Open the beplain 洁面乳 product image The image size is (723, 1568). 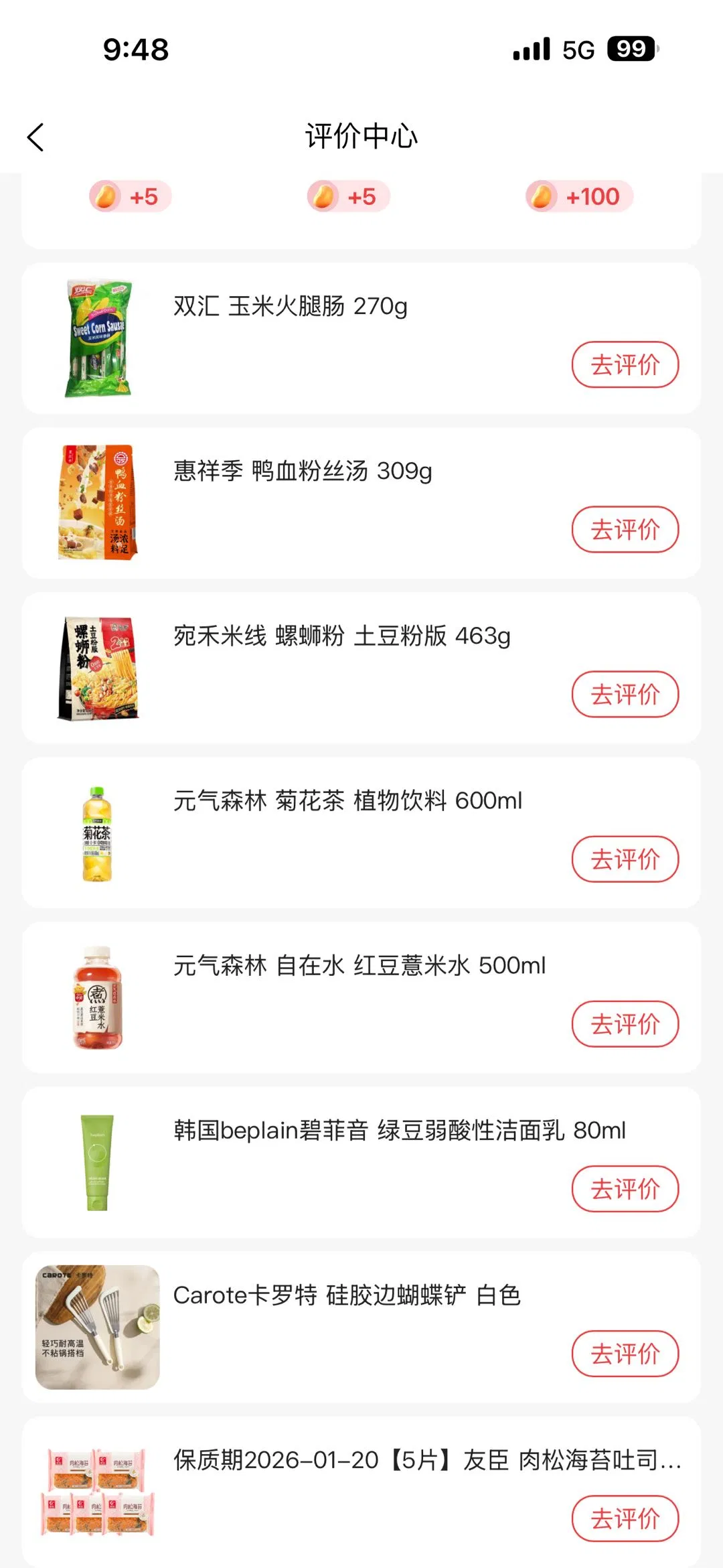click(98, 1162)
